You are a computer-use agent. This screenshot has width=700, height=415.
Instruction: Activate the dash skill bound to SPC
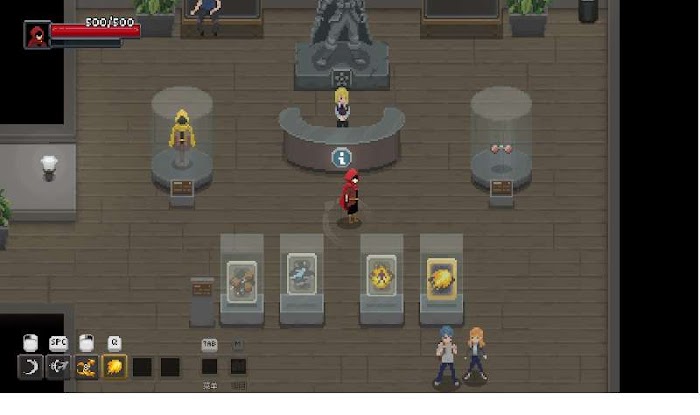58,367
